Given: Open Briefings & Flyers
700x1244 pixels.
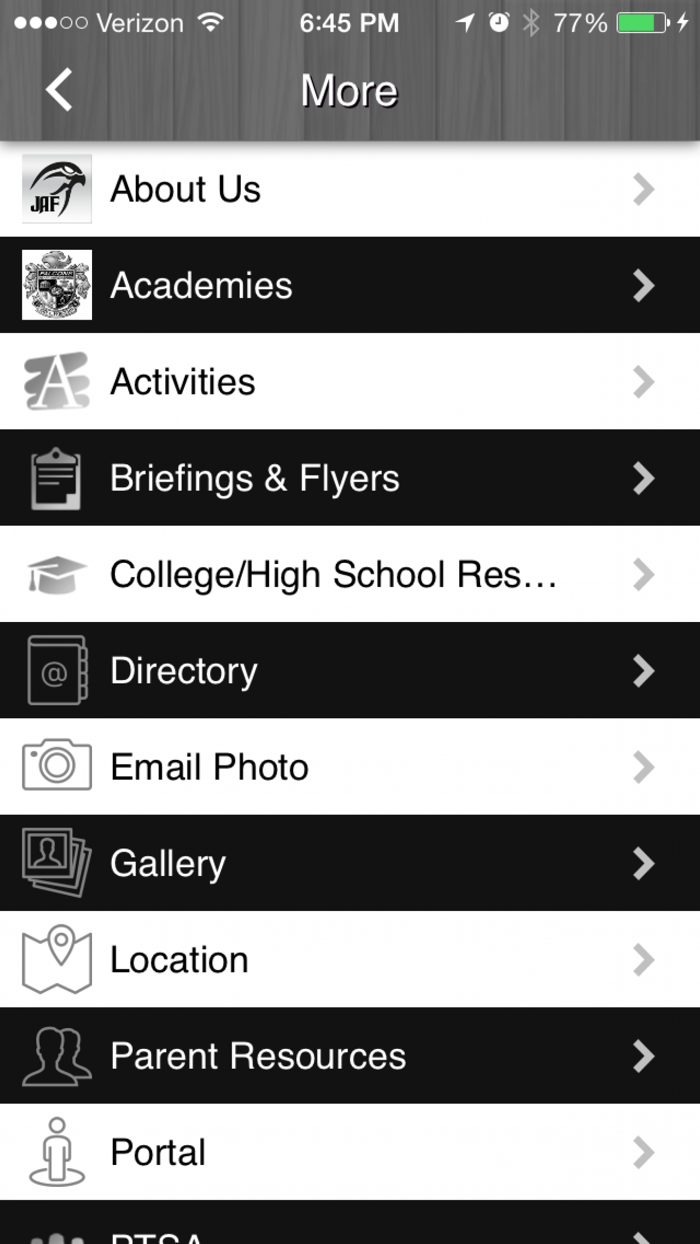Looking at the screenshot, I should pyautogui.click(x=349, y=478).
